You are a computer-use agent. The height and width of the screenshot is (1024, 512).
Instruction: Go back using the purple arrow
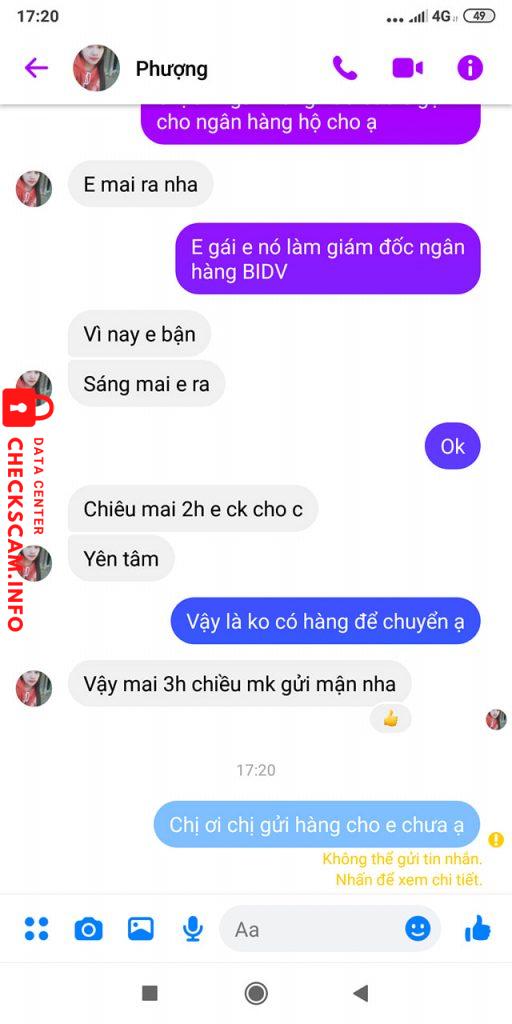pyautogui.click(x=36, y=67)
